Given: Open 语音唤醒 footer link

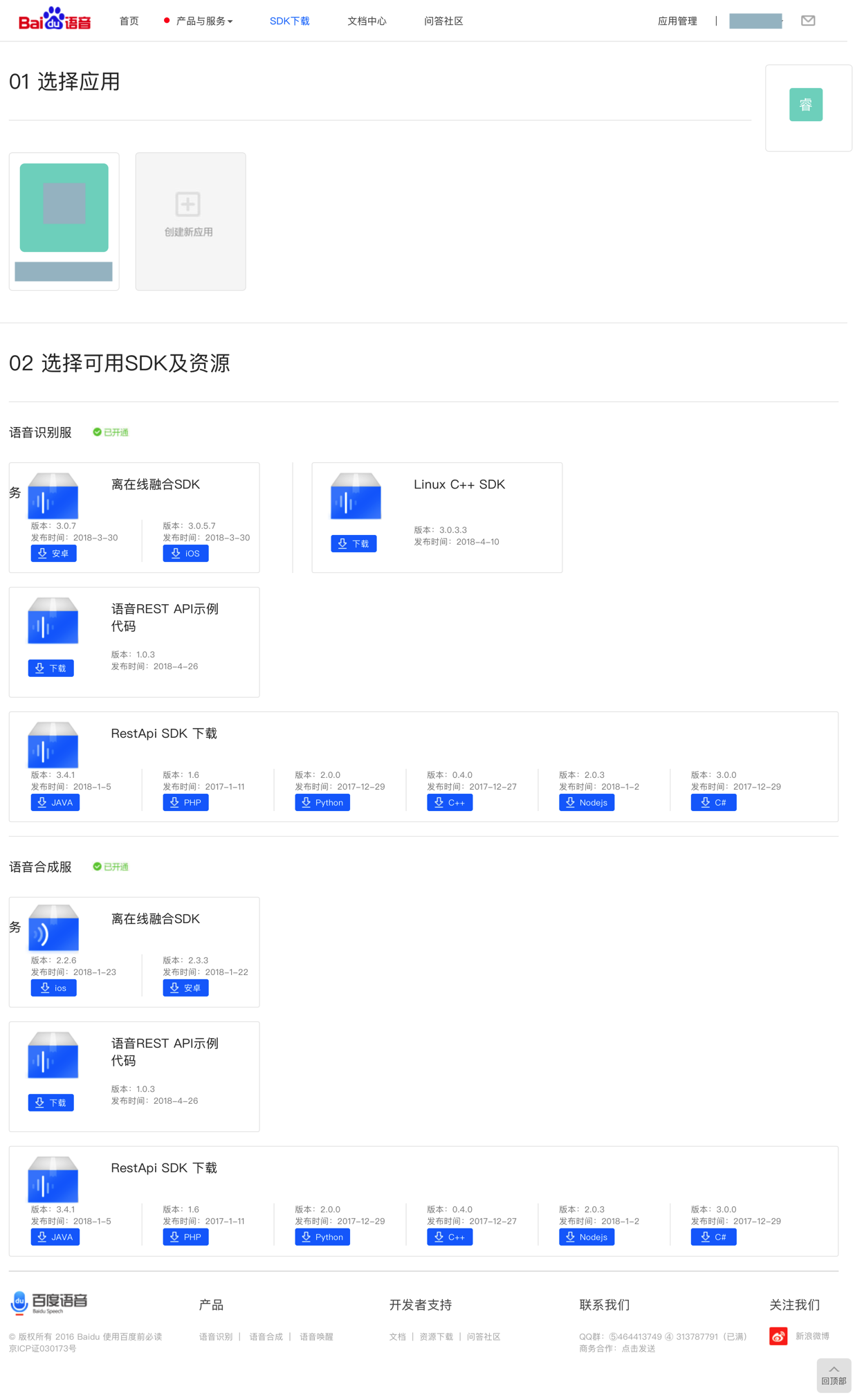Looking at the screenshot, I should pyautogui.click(x=316, y=1337).
